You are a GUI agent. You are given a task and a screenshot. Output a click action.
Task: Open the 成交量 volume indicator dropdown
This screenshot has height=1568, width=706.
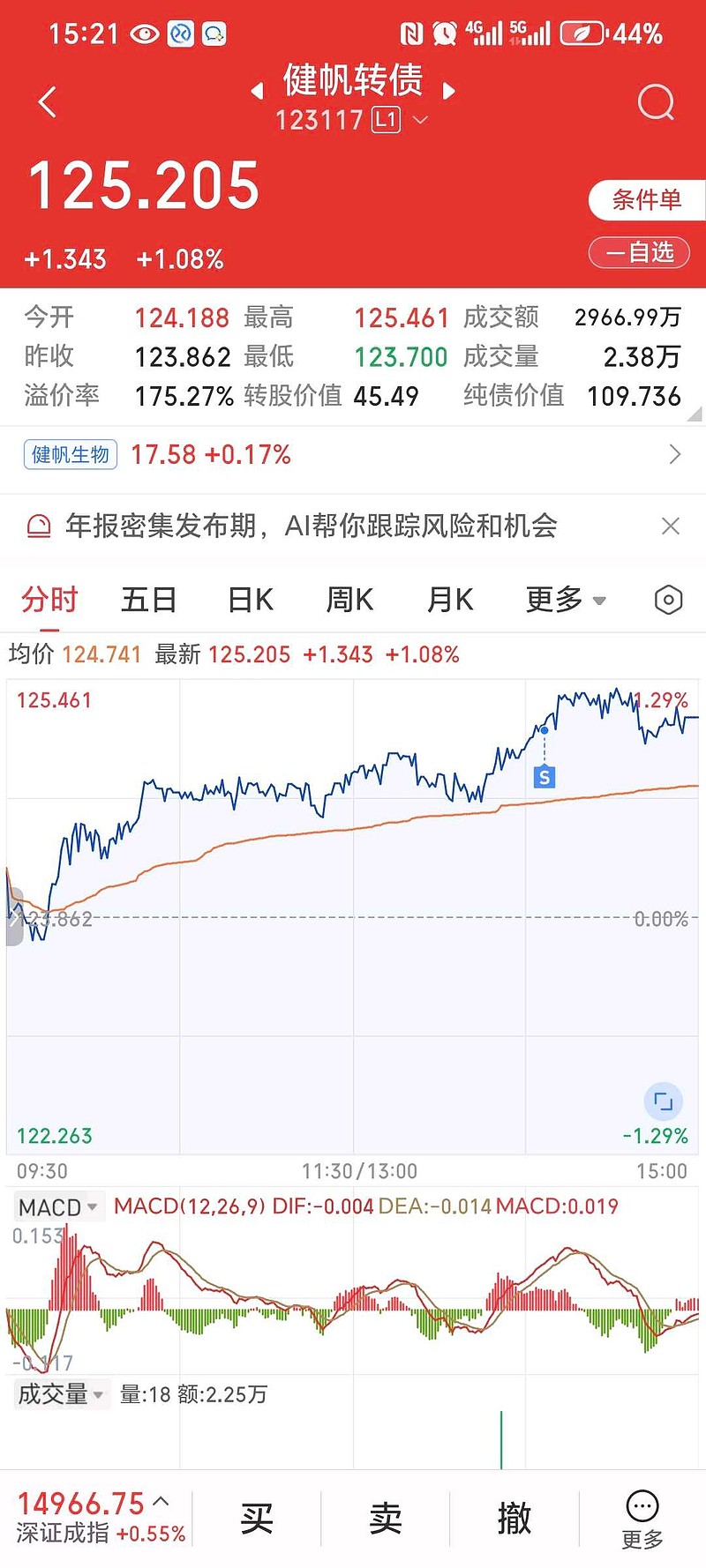(61, 1393)
